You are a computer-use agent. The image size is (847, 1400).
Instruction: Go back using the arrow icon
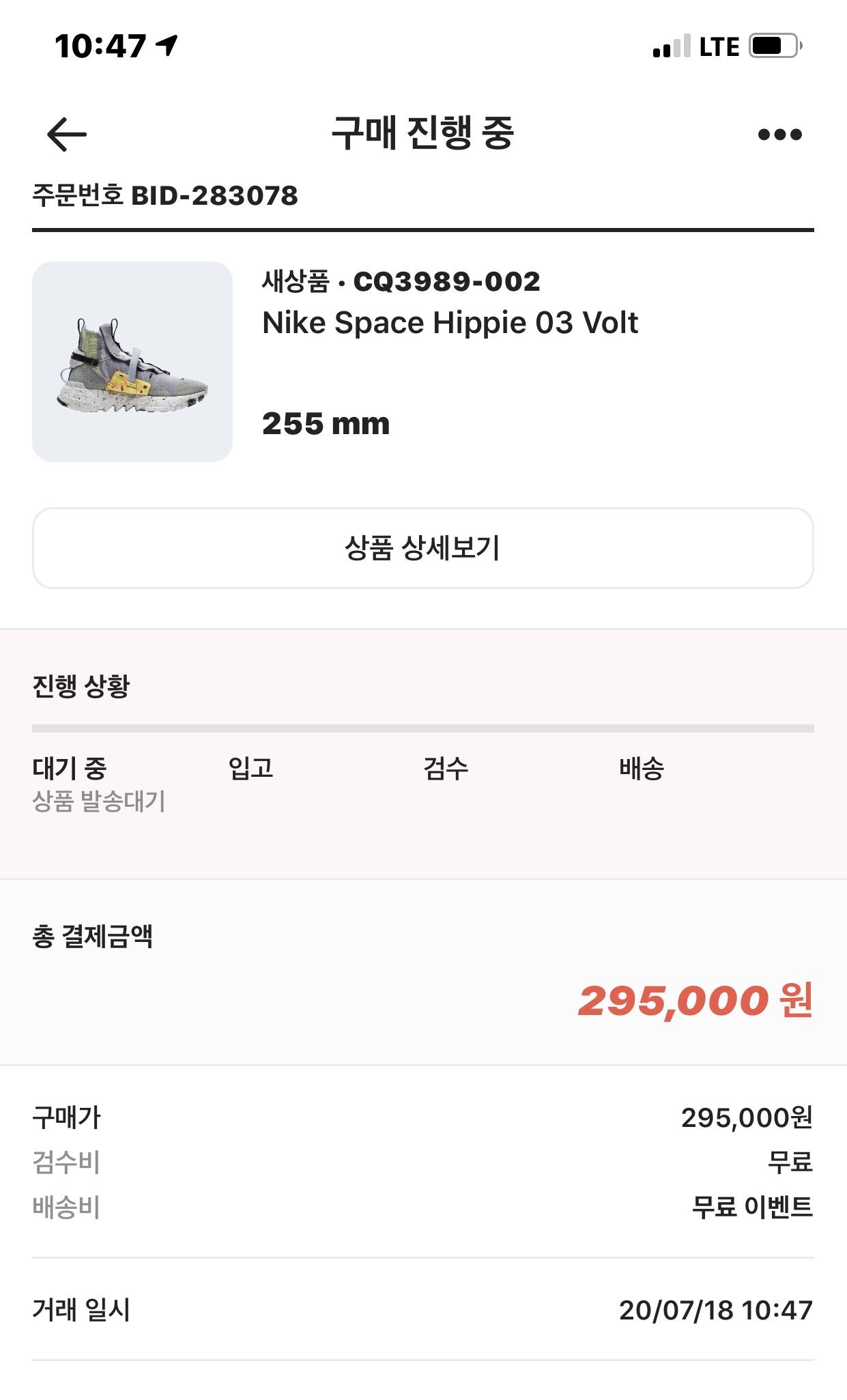tap(67, 134)
